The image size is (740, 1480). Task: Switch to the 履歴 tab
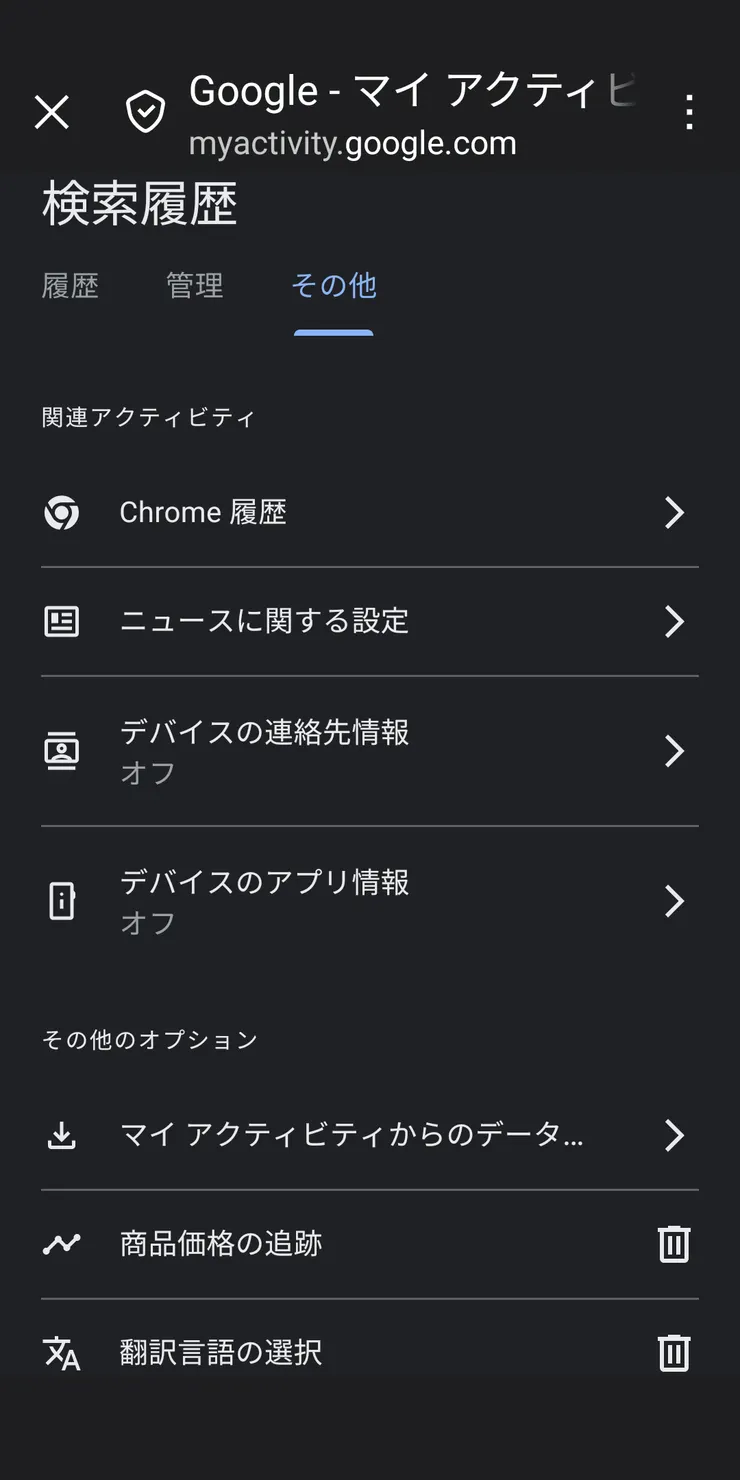pos(70,287)
